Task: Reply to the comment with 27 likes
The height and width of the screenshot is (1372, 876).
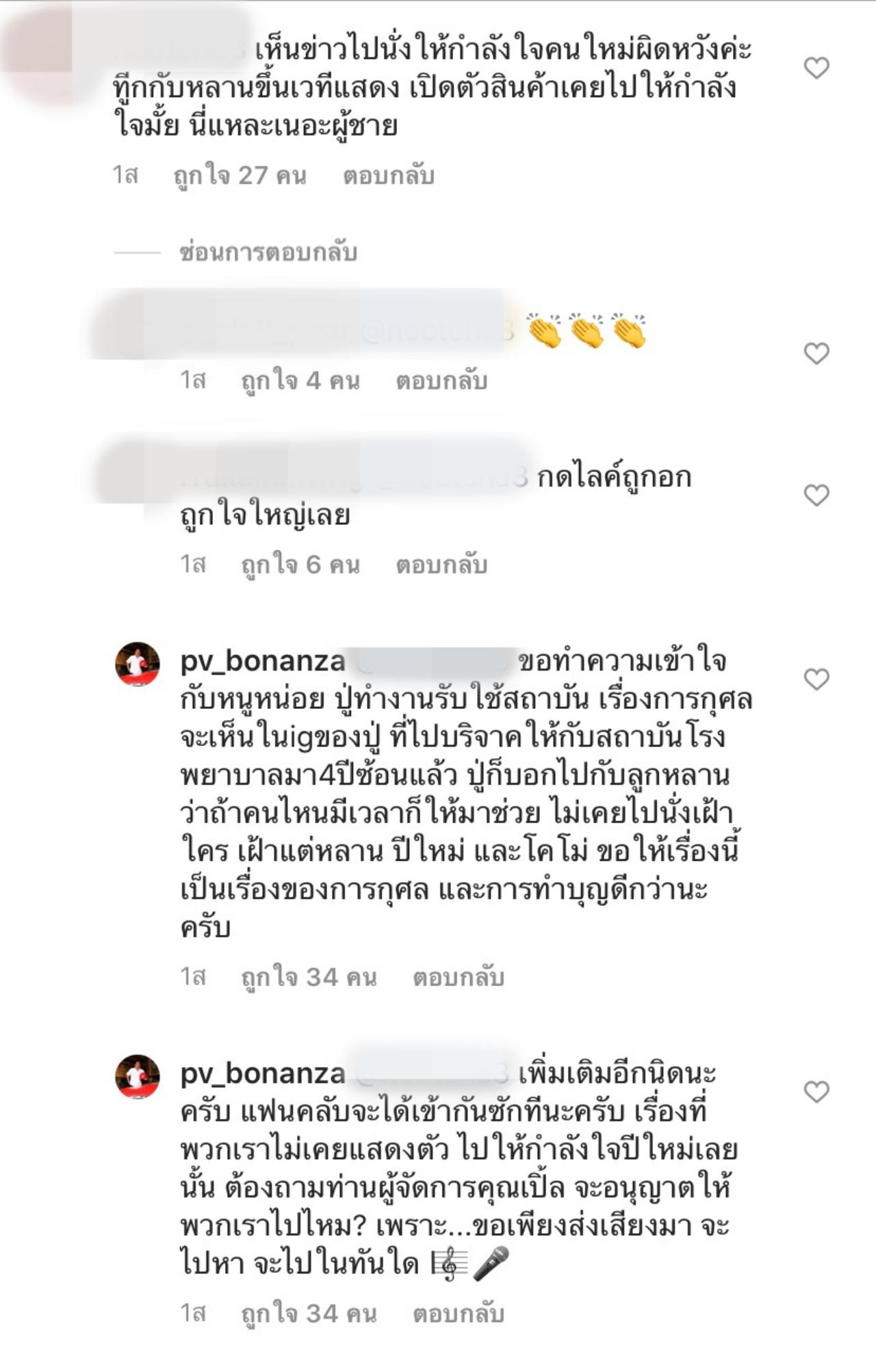Action: [388, 176]
